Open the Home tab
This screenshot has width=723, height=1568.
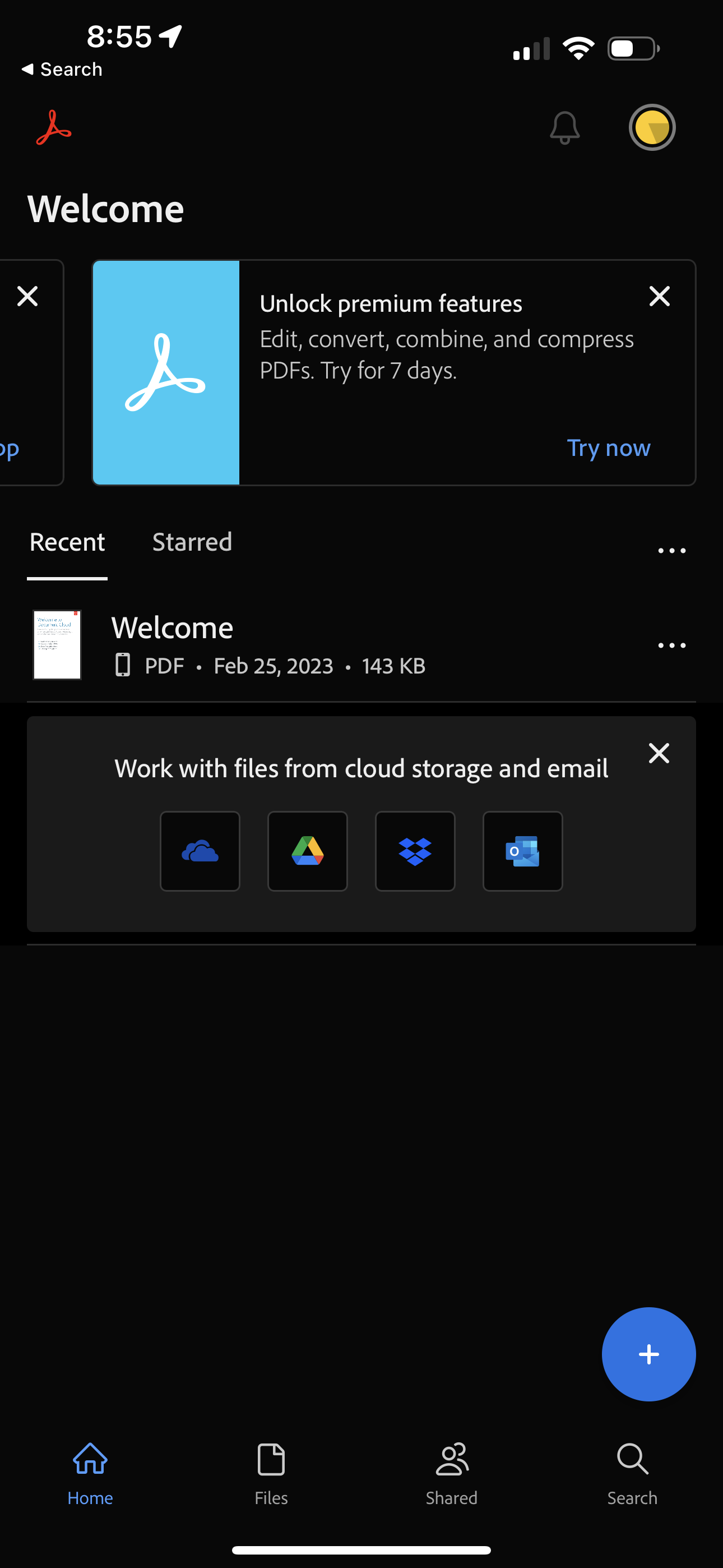90,1473
